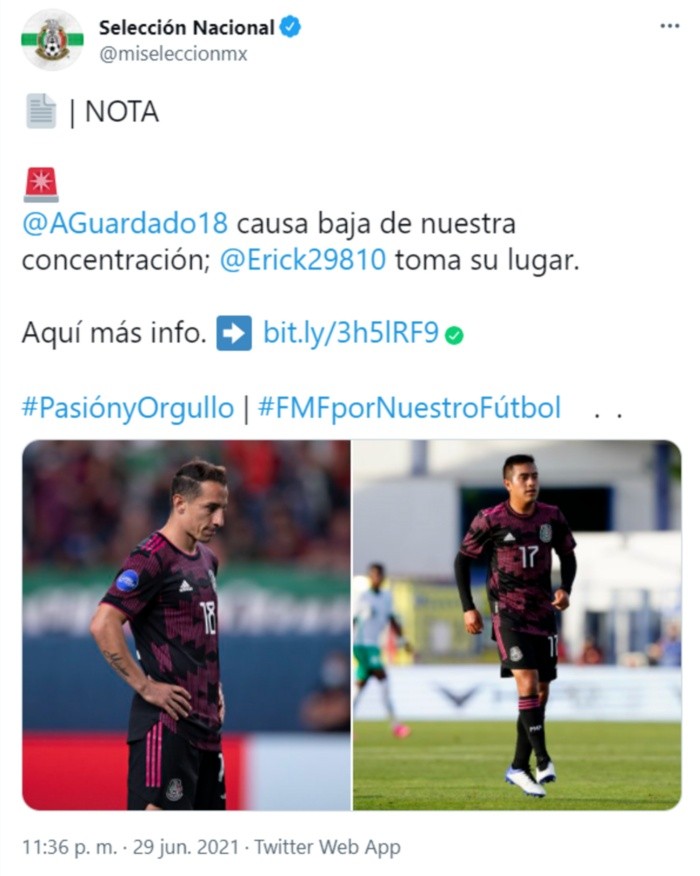The height and width of the screenshot is (876, 700).
Task: Open the #PasiónyOrgullo hashtag
Action: tap(127, 407)
